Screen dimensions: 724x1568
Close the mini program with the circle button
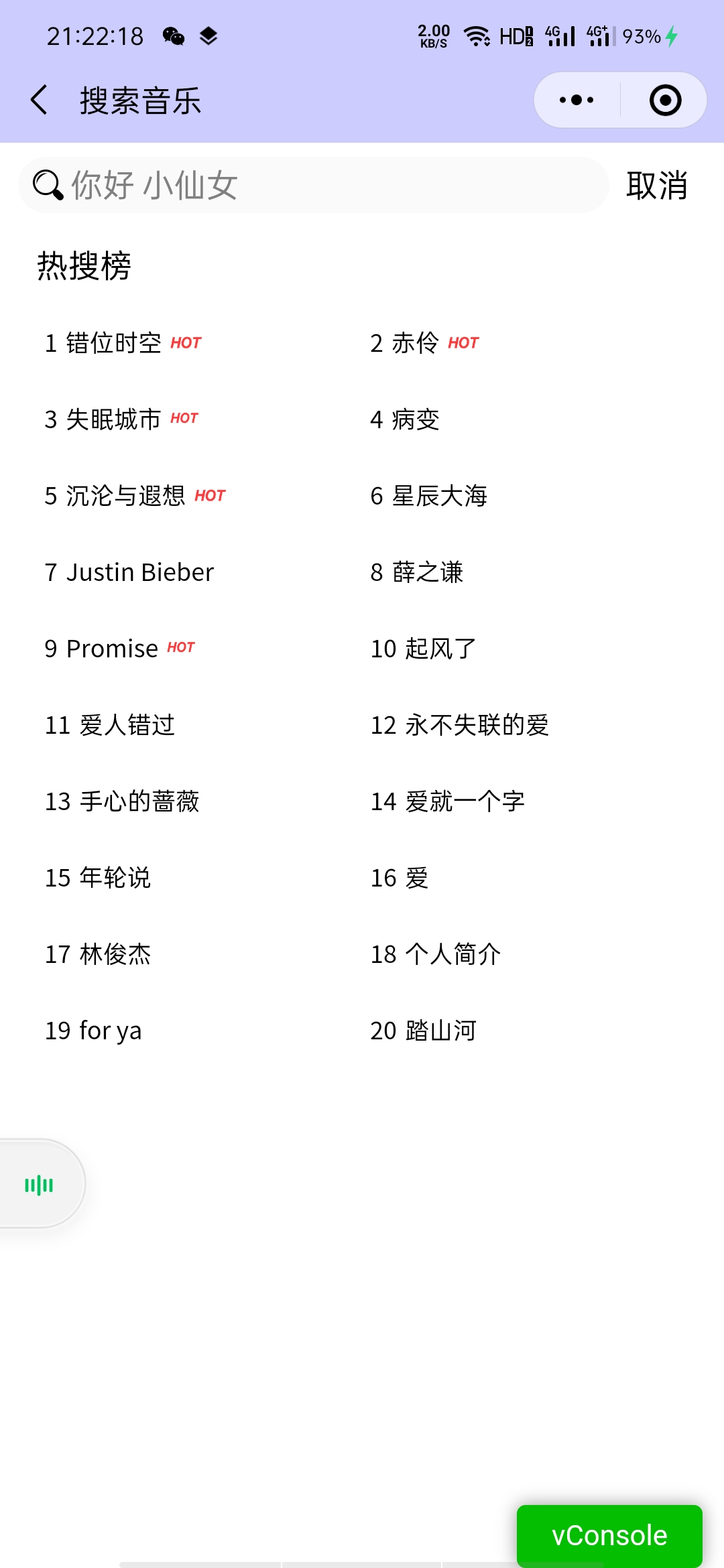coord(665,101)
